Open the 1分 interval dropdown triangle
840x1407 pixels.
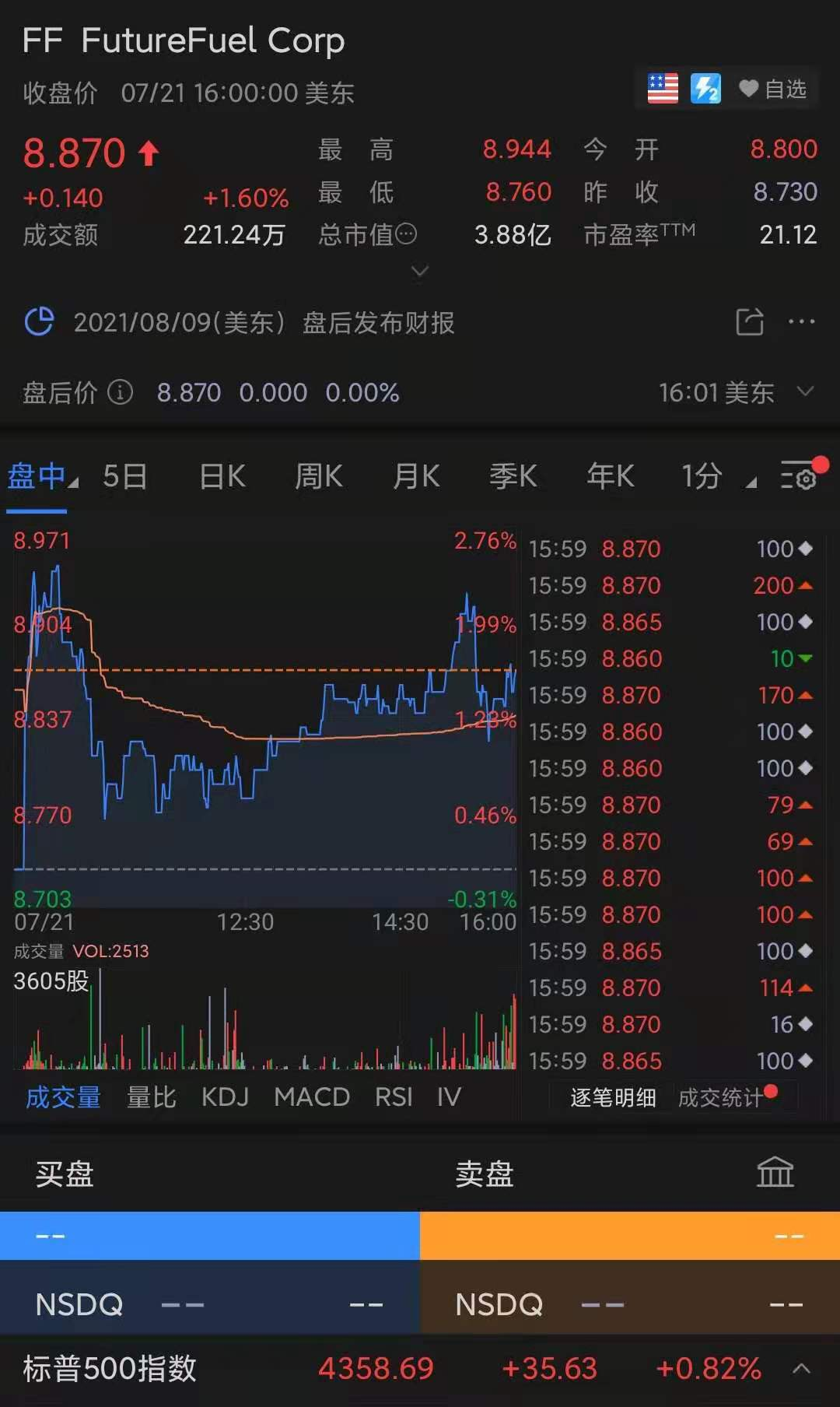click(x=749, y=482)
